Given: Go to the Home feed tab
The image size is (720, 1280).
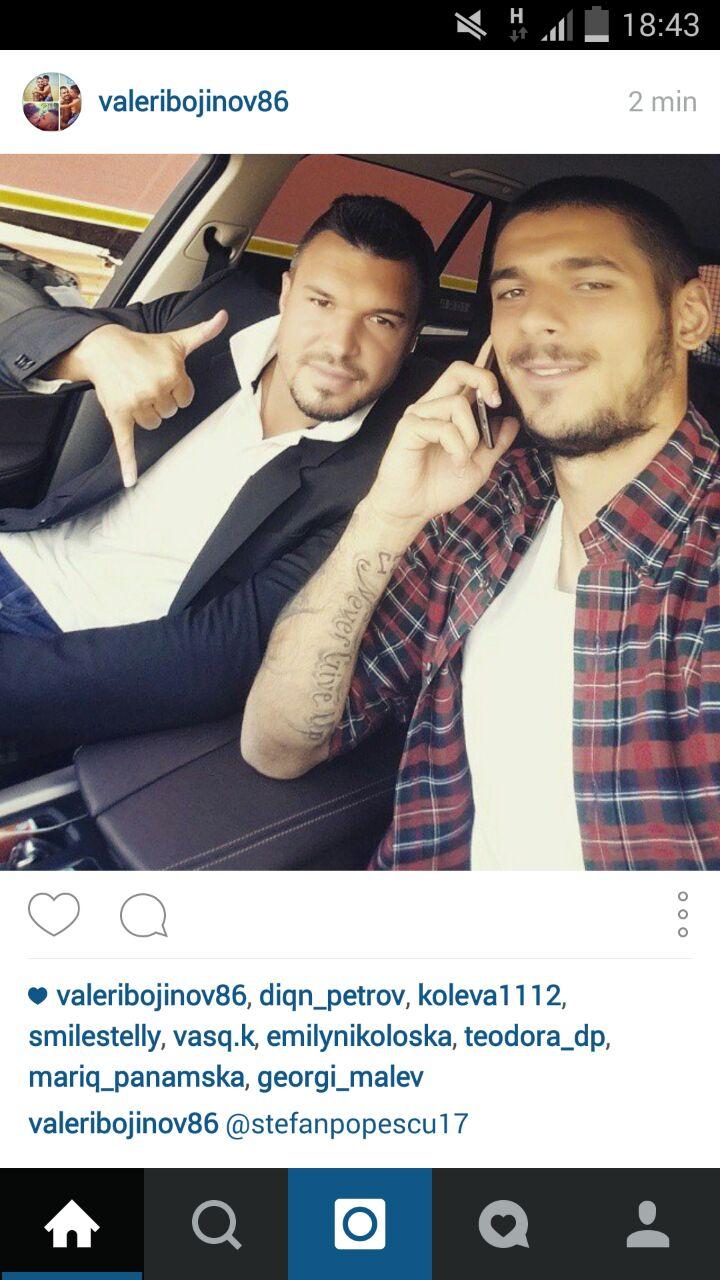Looking at the screenshot, I should click(72, 1224).
